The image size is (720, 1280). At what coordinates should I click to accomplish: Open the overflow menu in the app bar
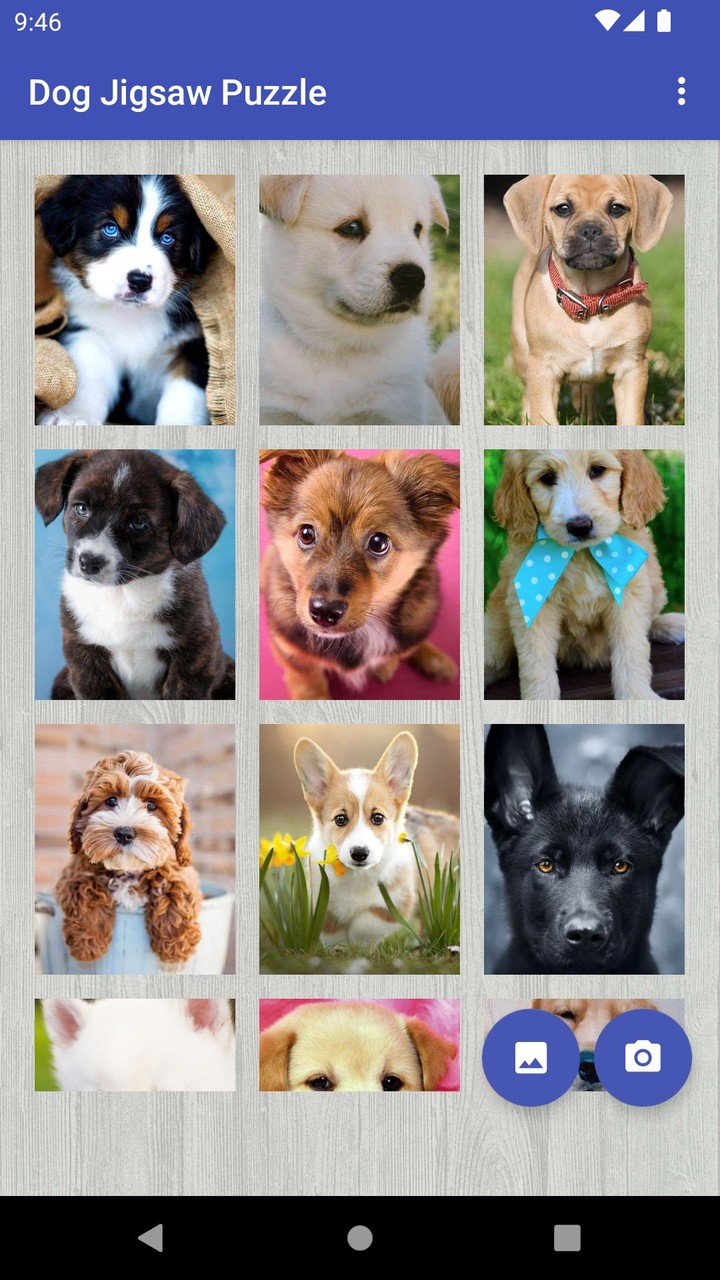point(681,92)
